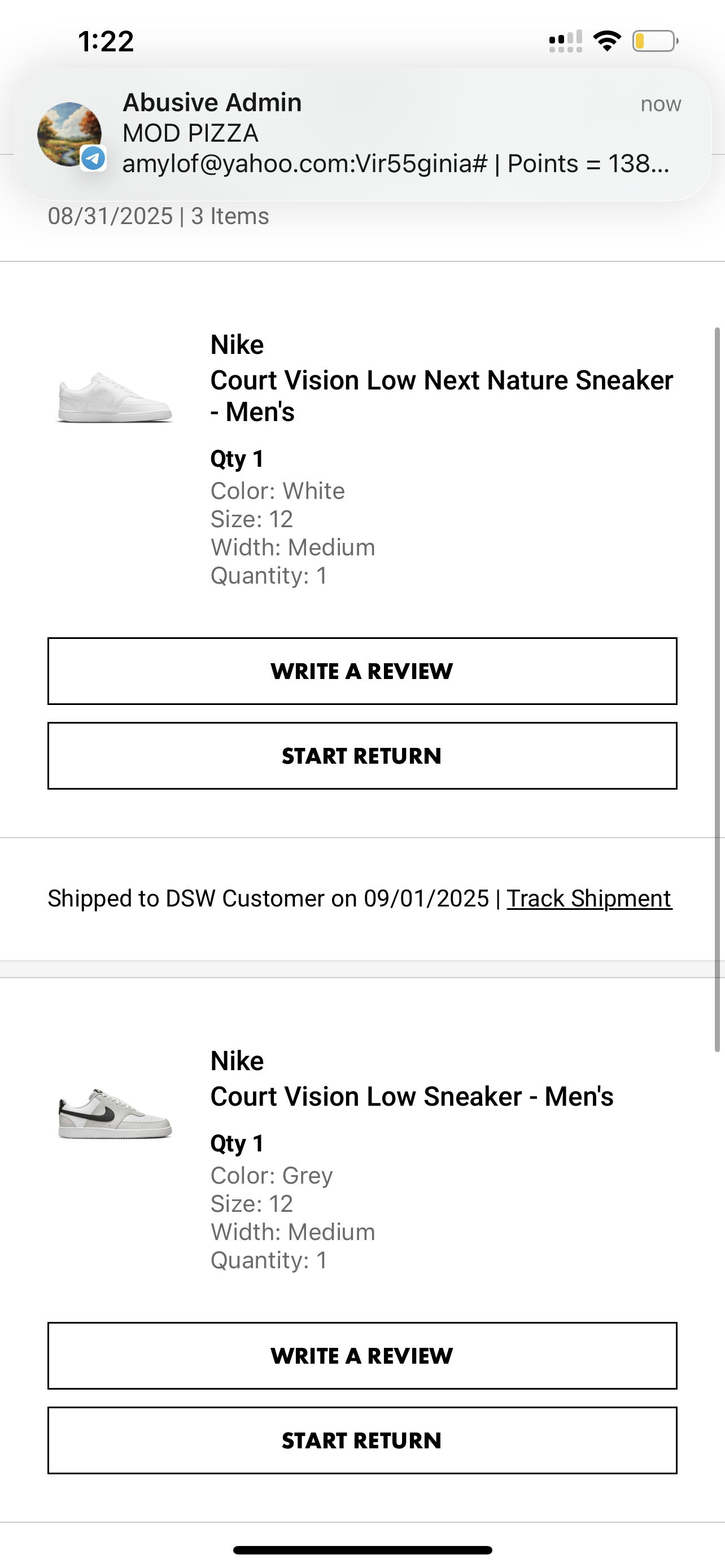The width and height of the screenshot is (725, 1568).
Task: View the grey Court Vision sneaker image
Action: tap(115, 1113)
